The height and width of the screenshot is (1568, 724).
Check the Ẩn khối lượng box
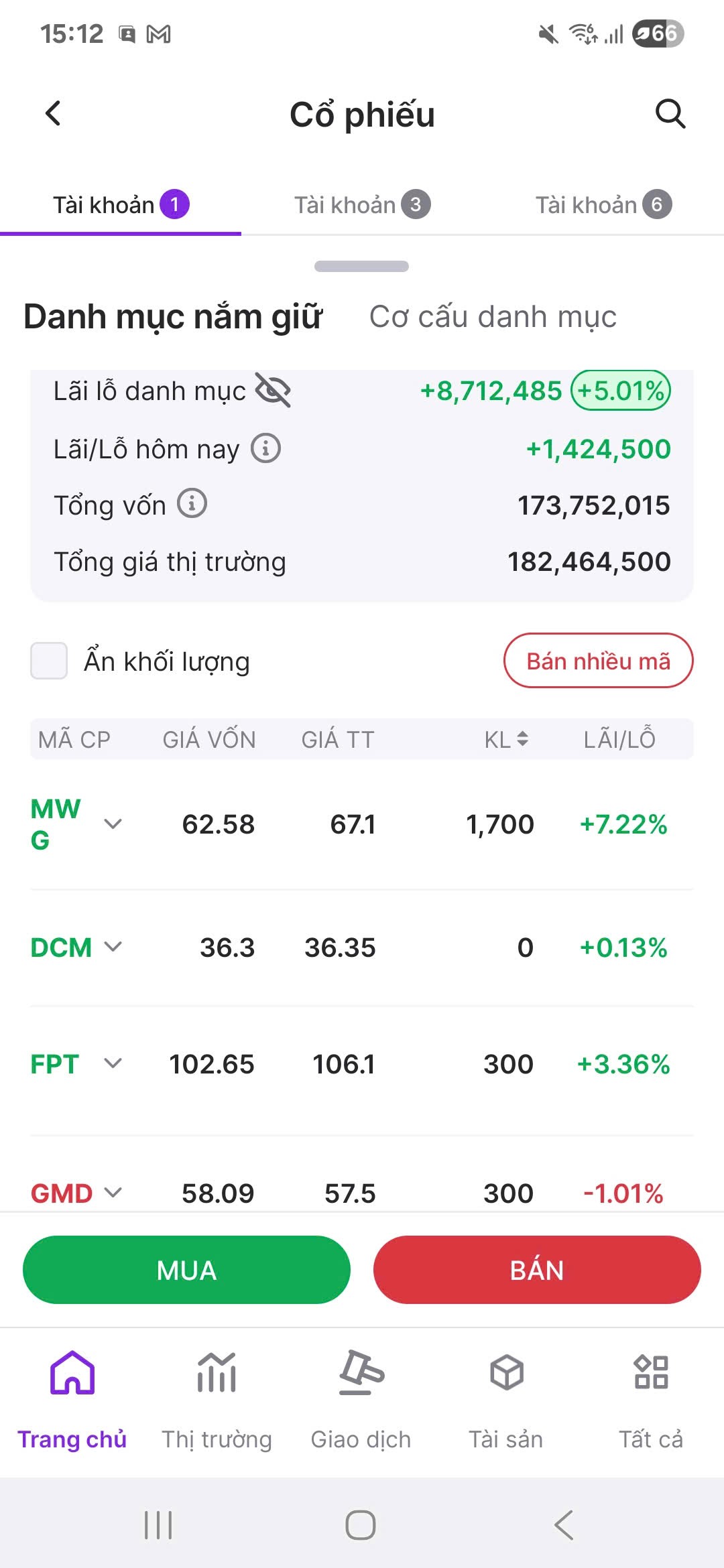(x=49, y=661)
